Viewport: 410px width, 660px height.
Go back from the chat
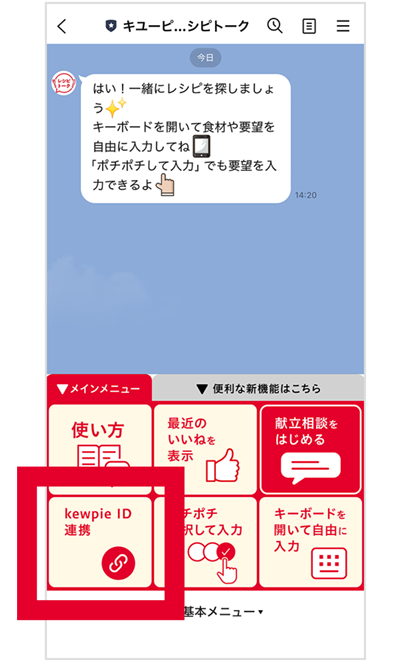click(x=62, y=26)
